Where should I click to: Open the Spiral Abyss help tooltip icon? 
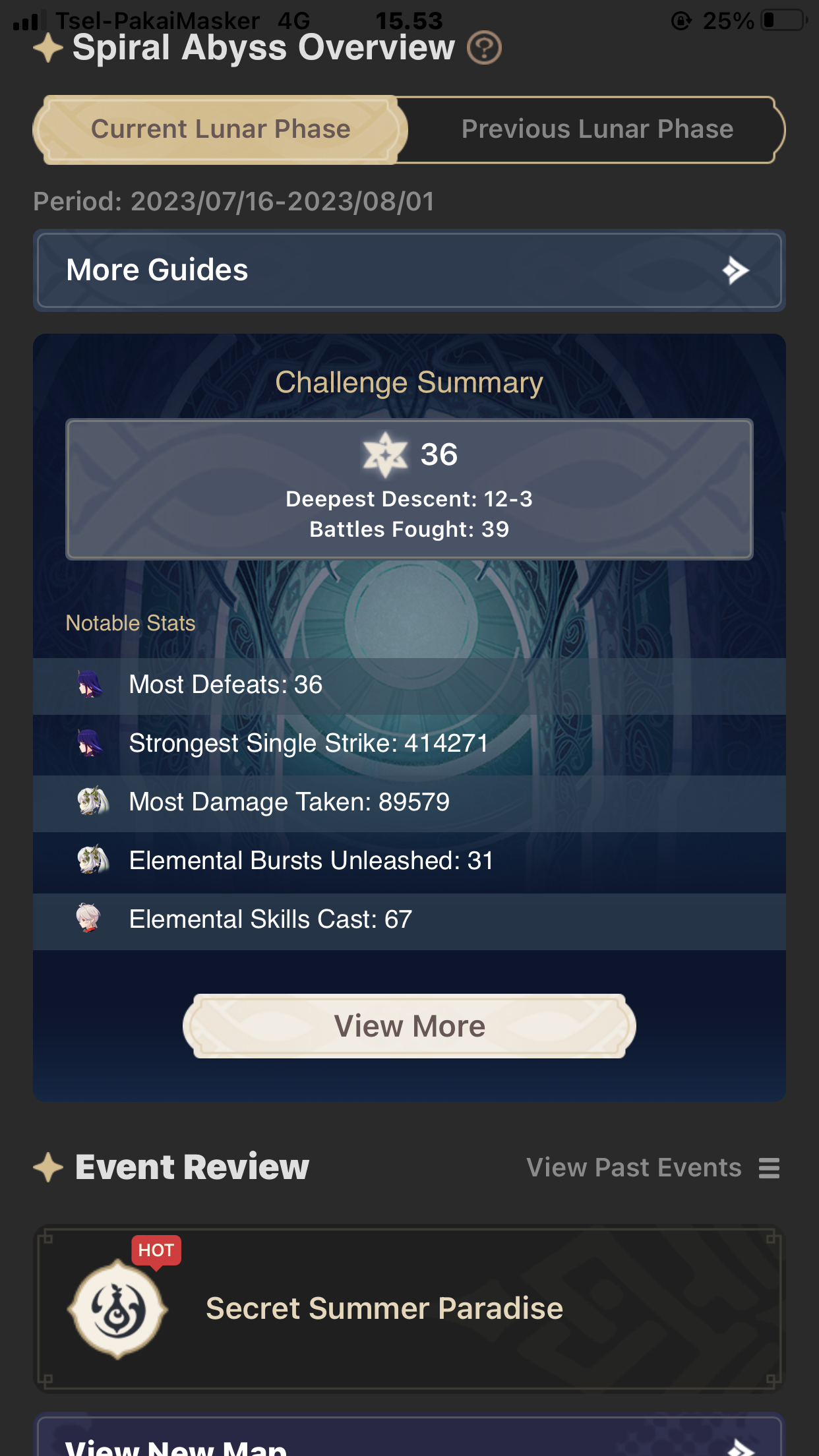483,47
